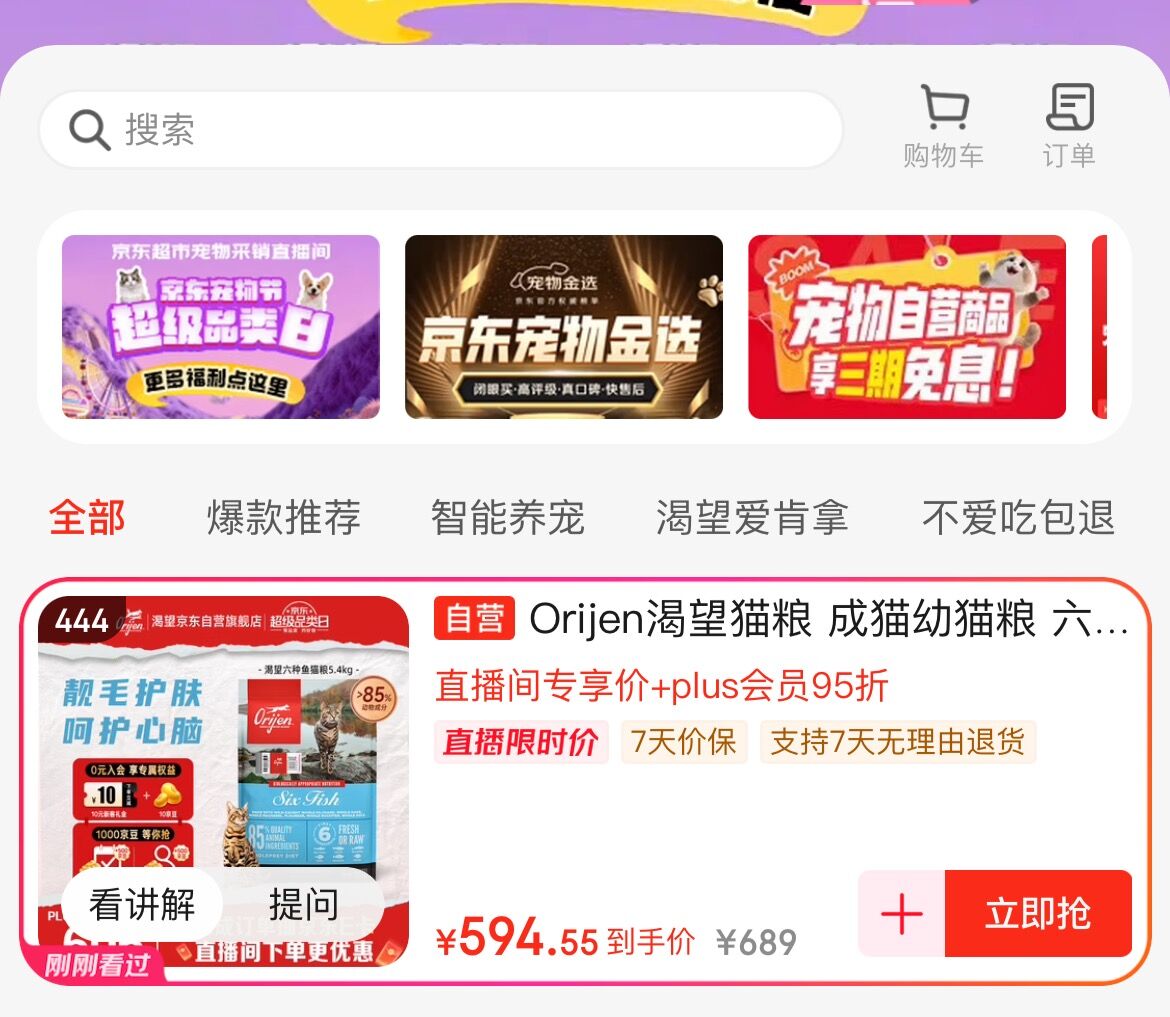1170x1017 pixels.
Task: Tap 提问 to ask about the product
Action: click(304, 904)
